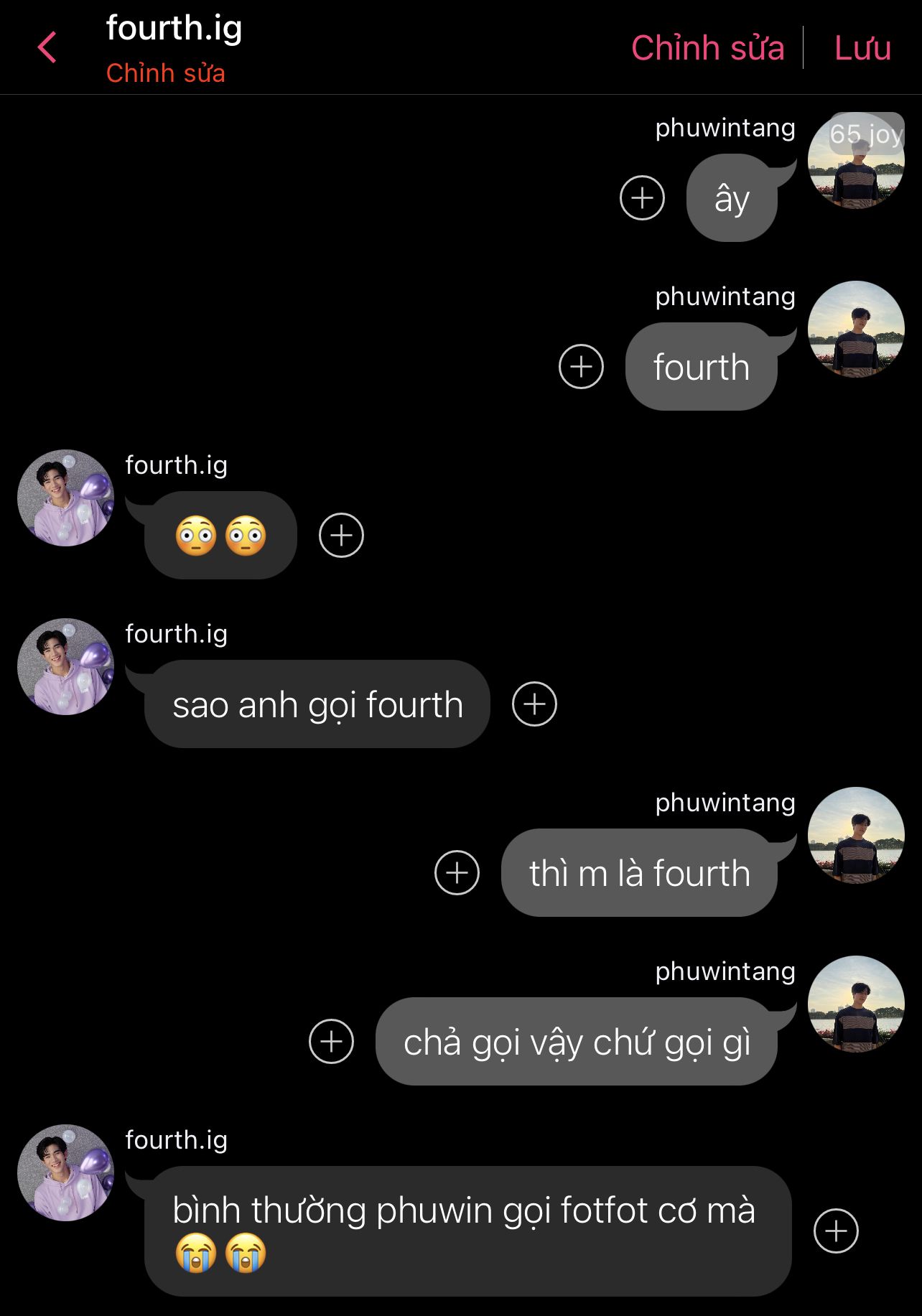Select the "bình thường phuwin gọi fotfot" bubble
922x1316 pixels.
tap(467, 1231)
